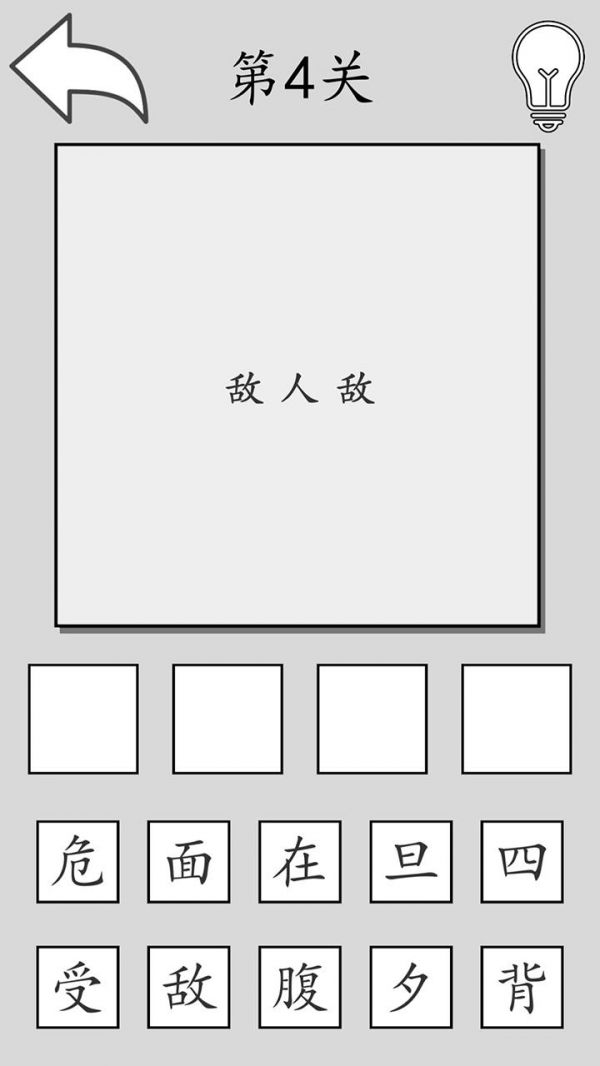600x1066 pixels.
Task: Select the character 危 tile
Action: click(78, 862)
